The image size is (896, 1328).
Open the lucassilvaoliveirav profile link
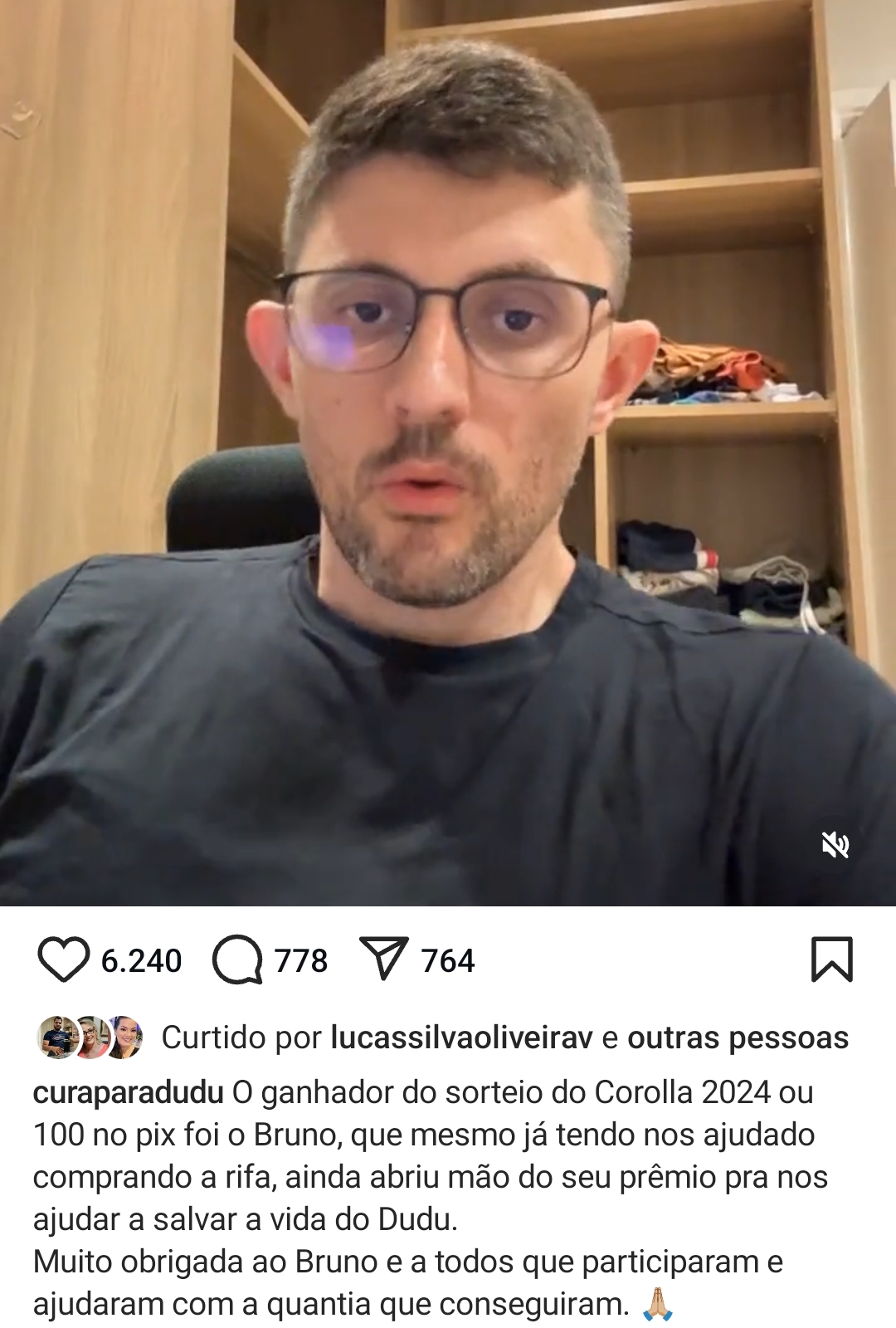[x=461, y=1037]
